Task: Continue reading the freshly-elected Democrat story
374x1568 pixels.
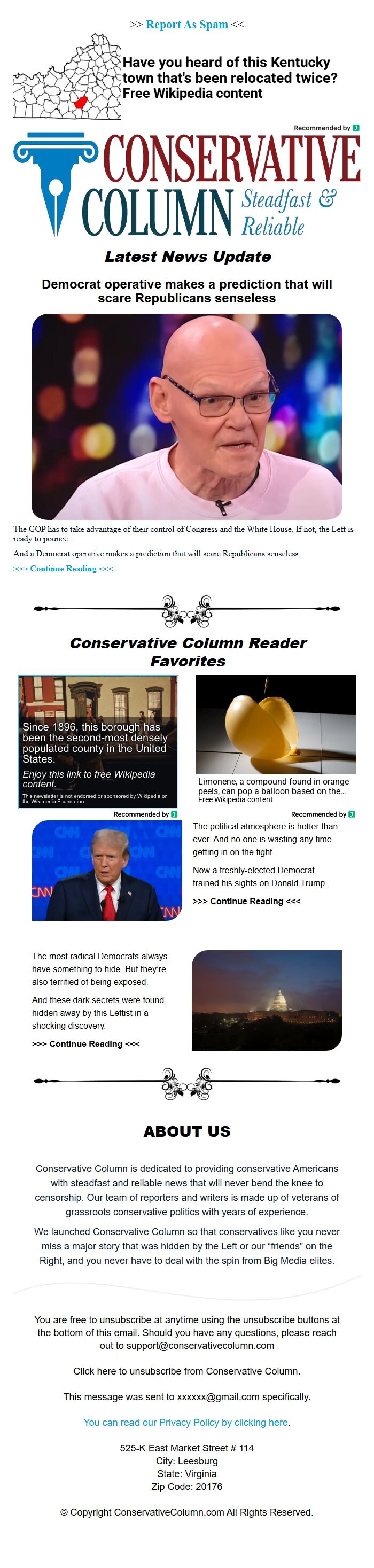Action: pyautogui.click(x=246, y=901)
